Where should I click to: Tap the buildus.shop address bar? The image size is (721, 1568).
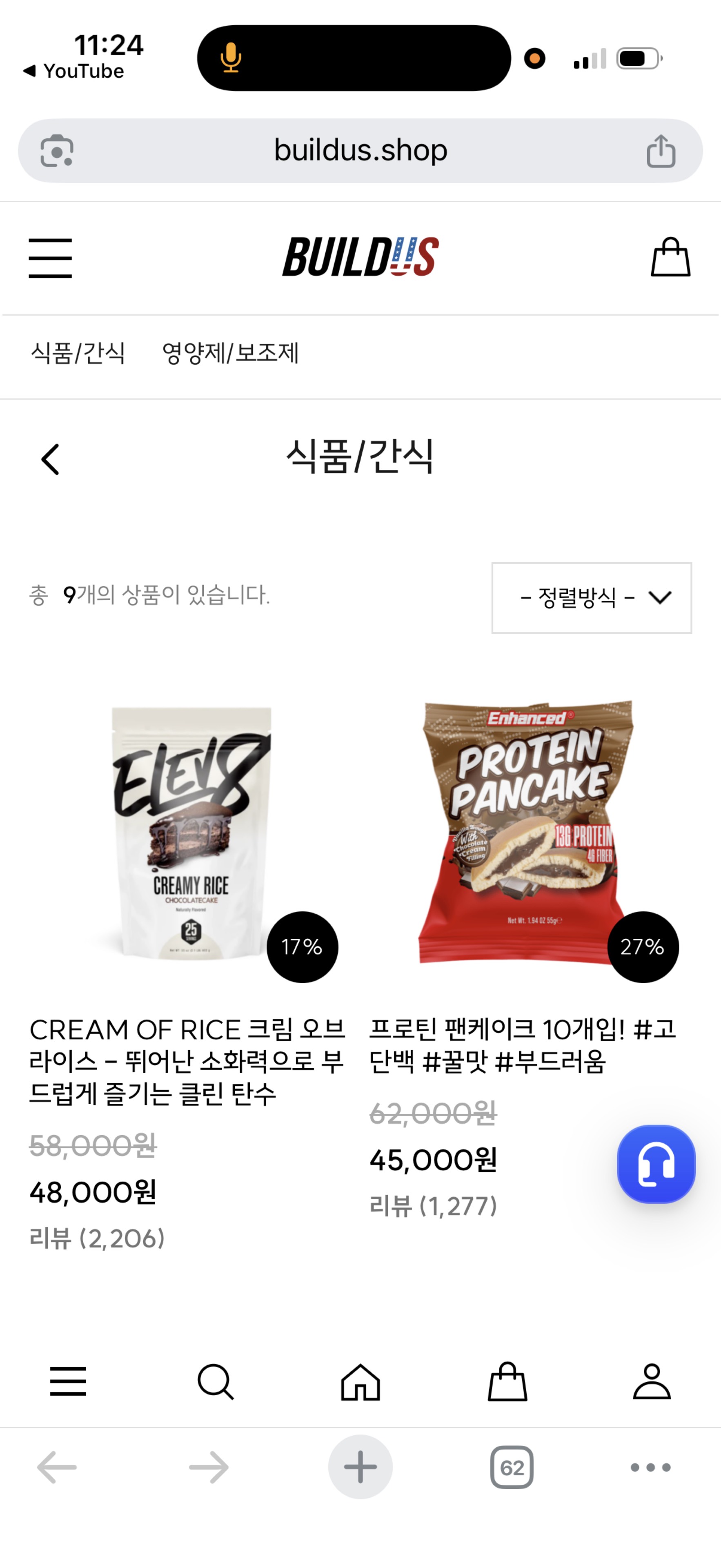pyautogui.click(x=360, y=150)
